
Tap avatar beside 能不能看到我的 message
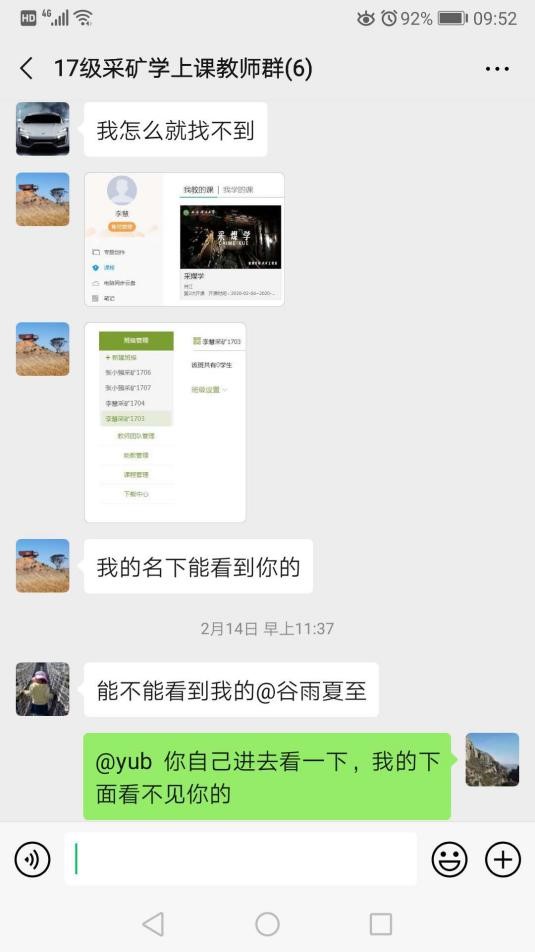pyautogui.click(x=43, y=689)
